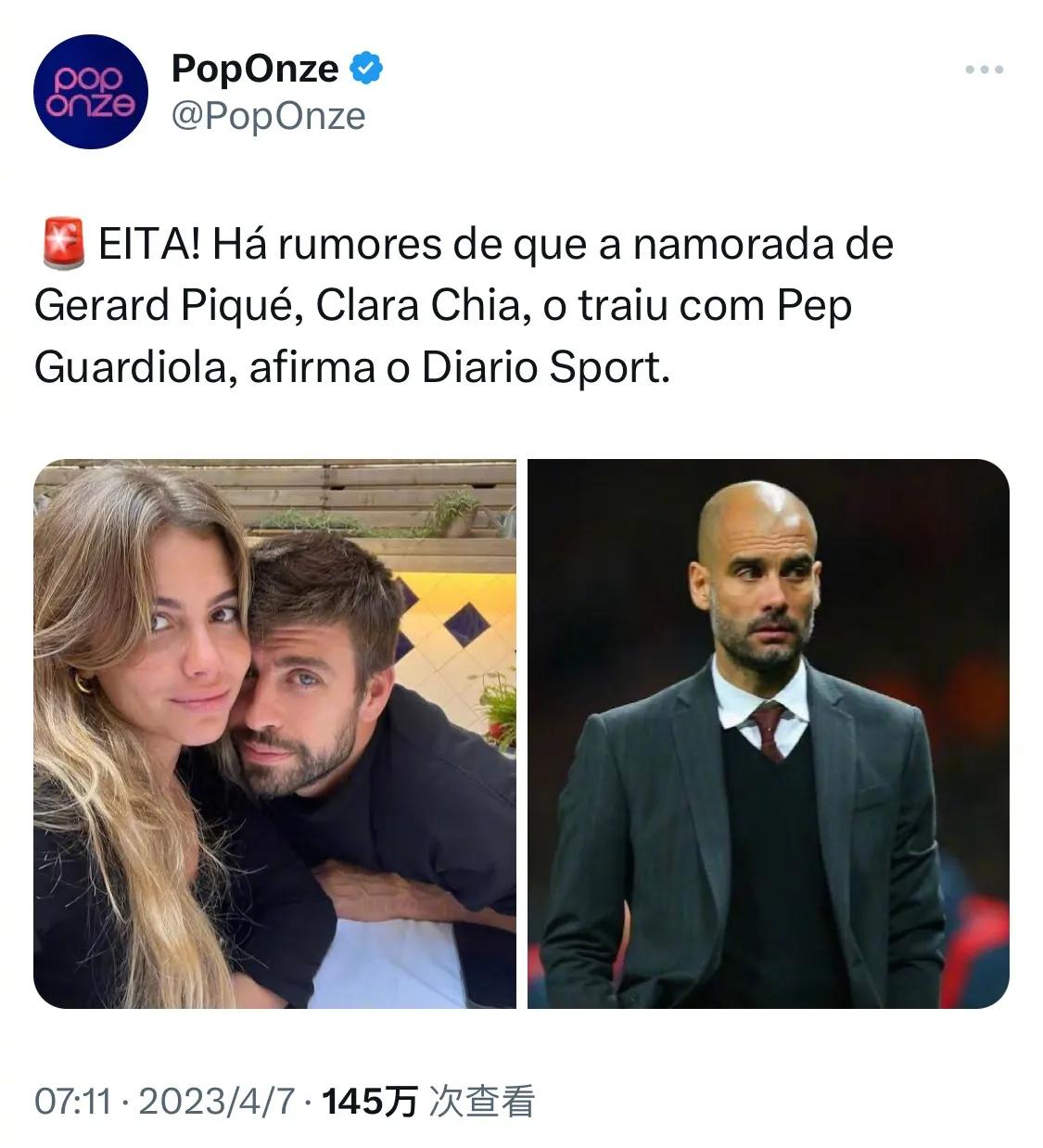Enlarge the couple selfie photo
Screen dimensions: 1043x1148
click(274, 733)
